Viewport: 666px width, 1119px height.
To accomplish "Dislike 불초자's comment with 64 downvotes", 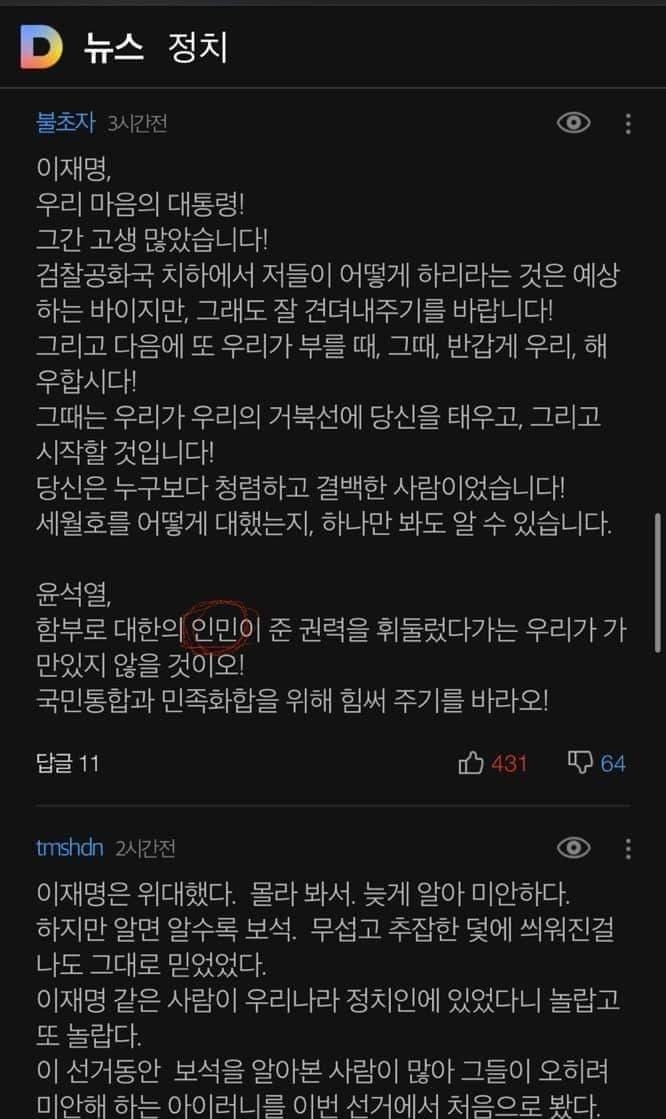I will click(x=580, y=764).
